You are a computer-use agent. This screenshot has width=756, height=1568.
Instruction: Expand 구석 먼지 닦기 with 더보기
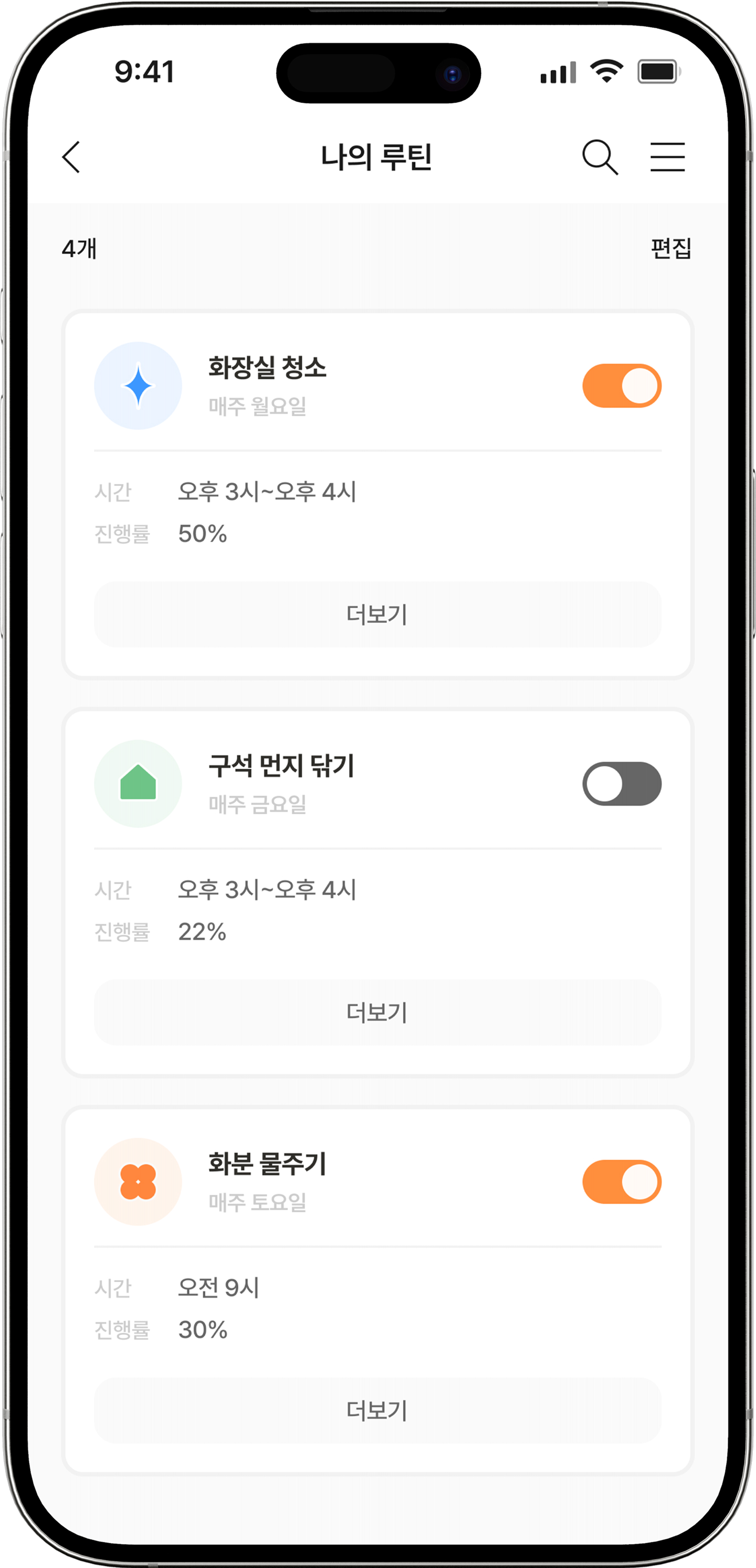[x=377, y=1012]
